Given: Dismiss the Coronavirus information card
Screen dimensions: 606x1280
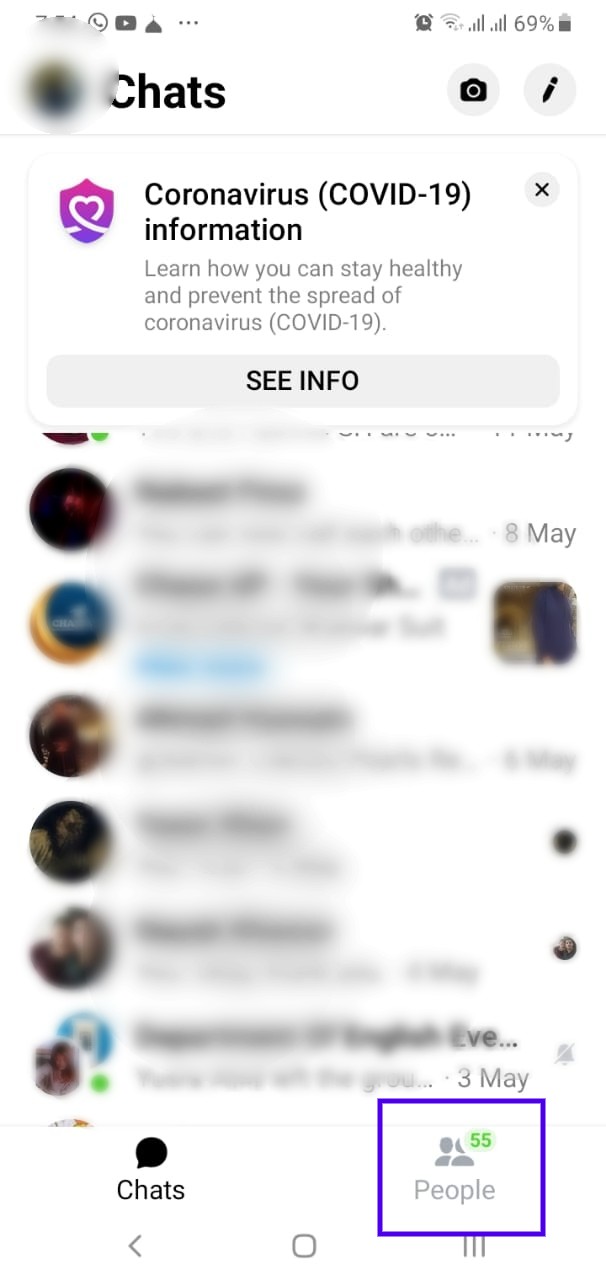Looking at the screenshot, I should click(542, 190).
